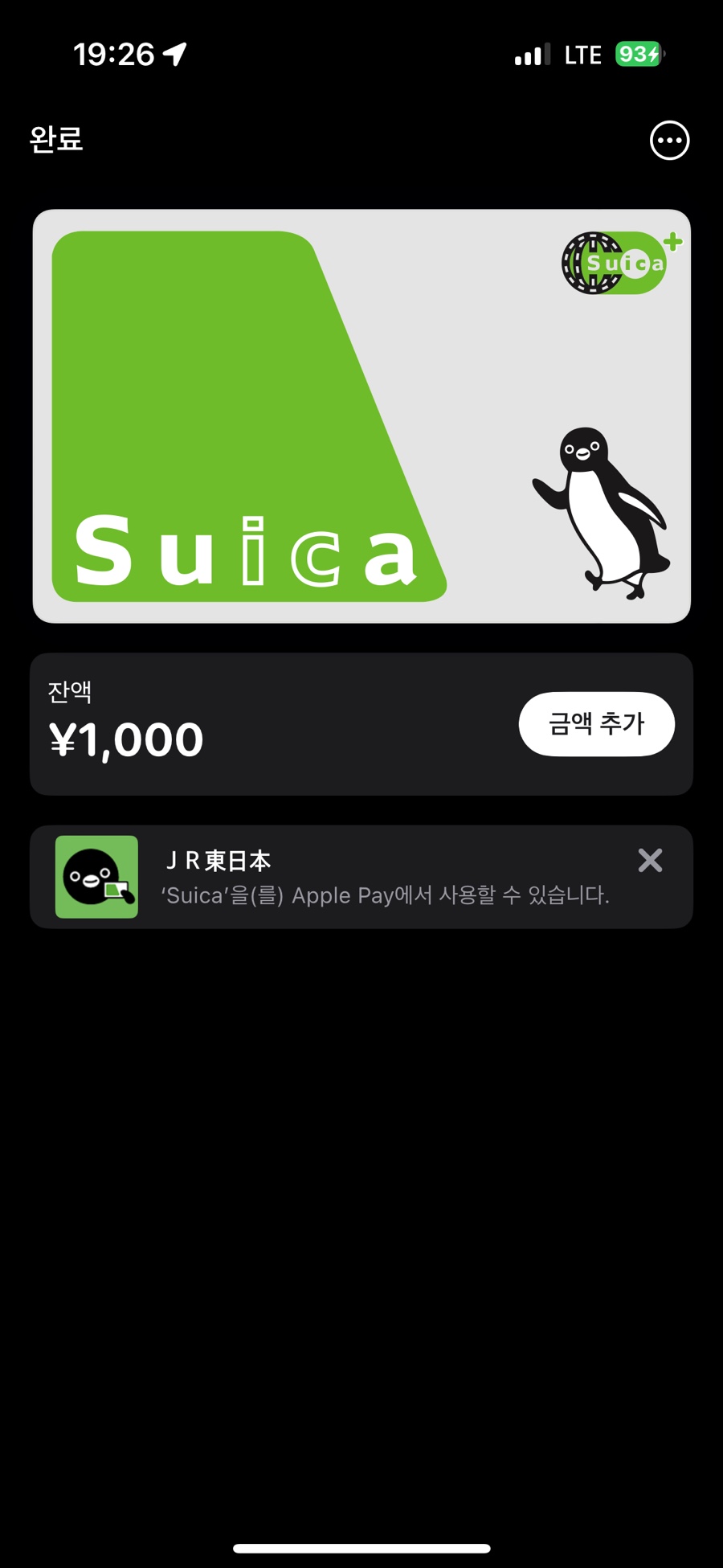Tap 완료 to close the card view
This screenshot has height=1568, width=723.
coord(56,140)
